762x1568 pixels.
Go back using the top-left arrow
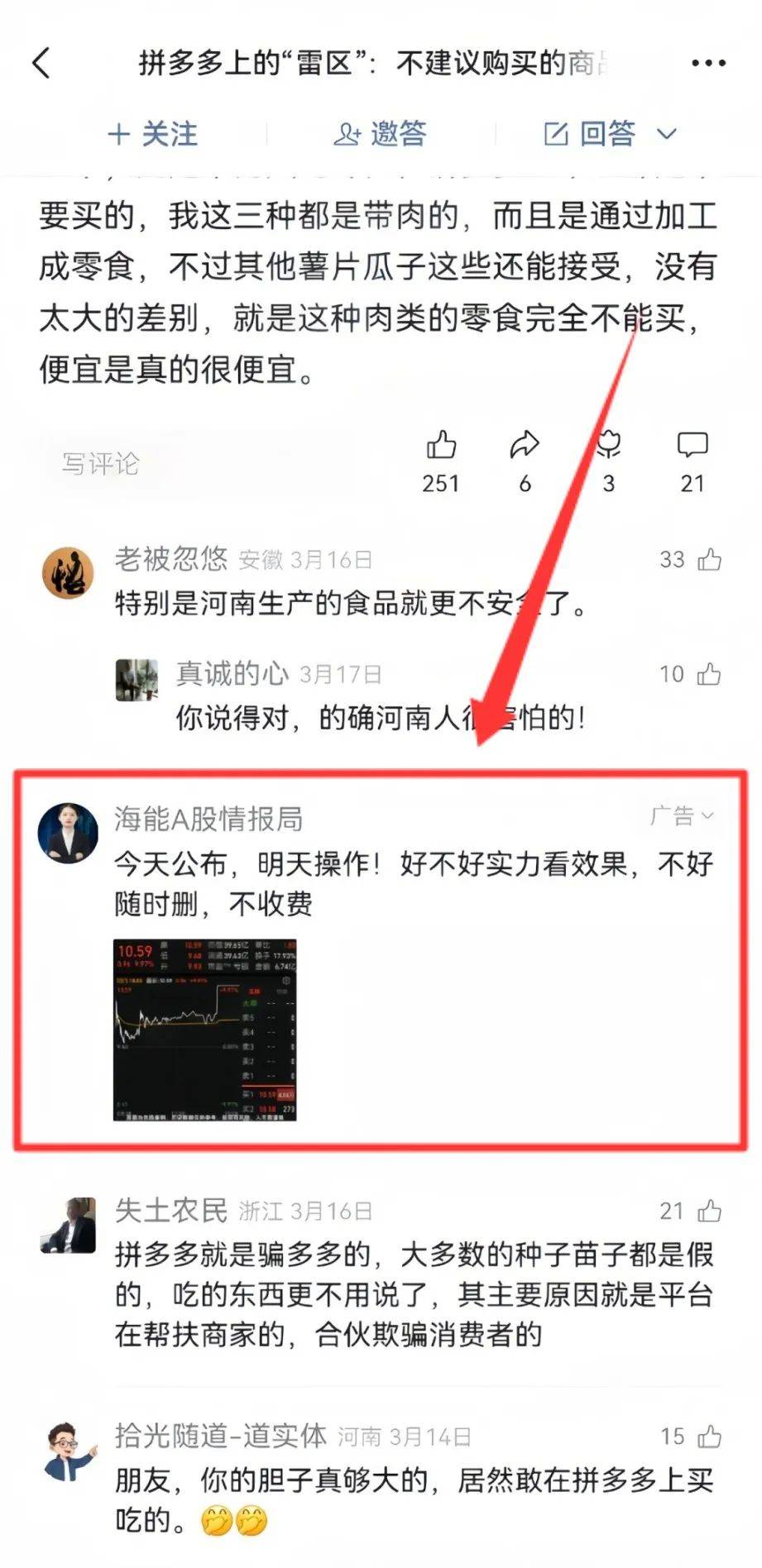pyautogui.click(x=41, y=63)
